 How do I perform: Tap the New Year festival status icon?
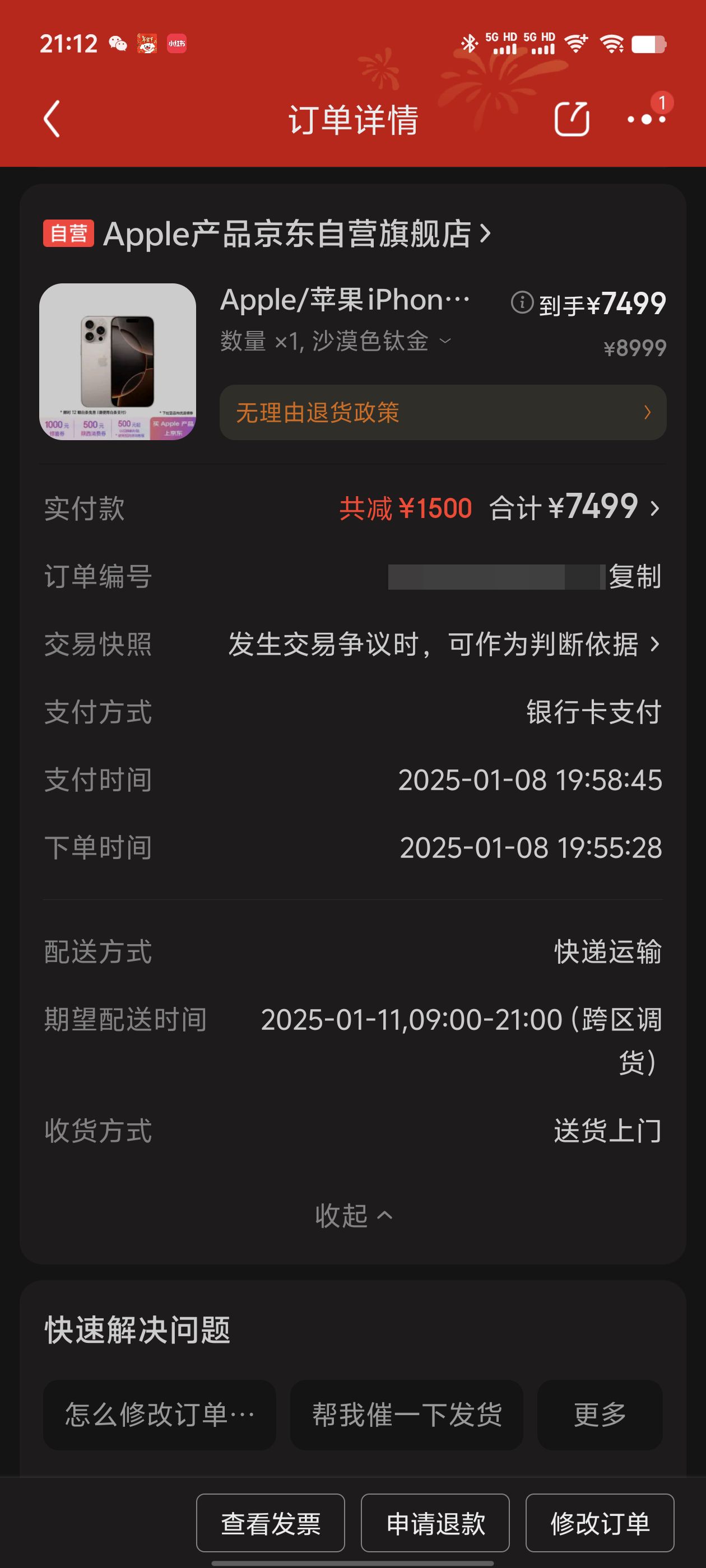tap(147, 43)
